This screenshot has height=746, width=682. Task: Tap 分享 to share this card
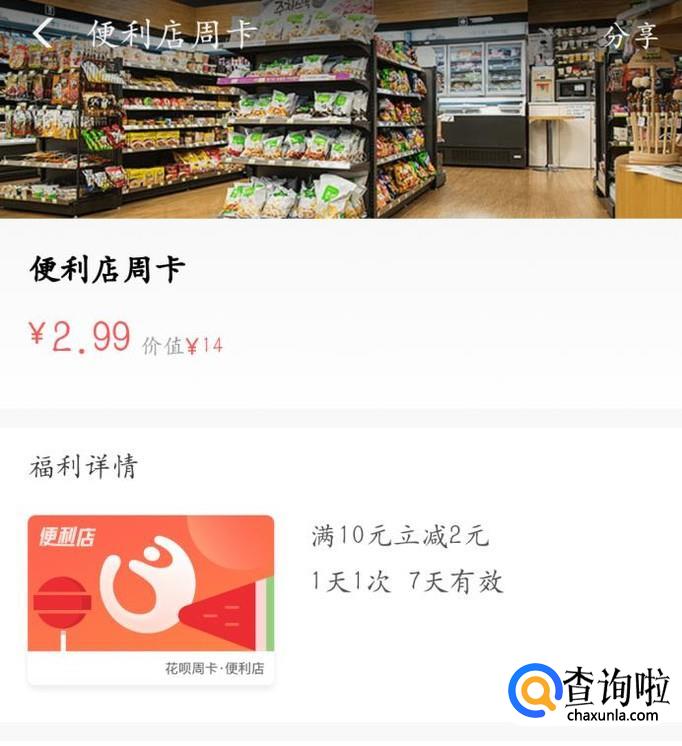(x=632, y=36)
